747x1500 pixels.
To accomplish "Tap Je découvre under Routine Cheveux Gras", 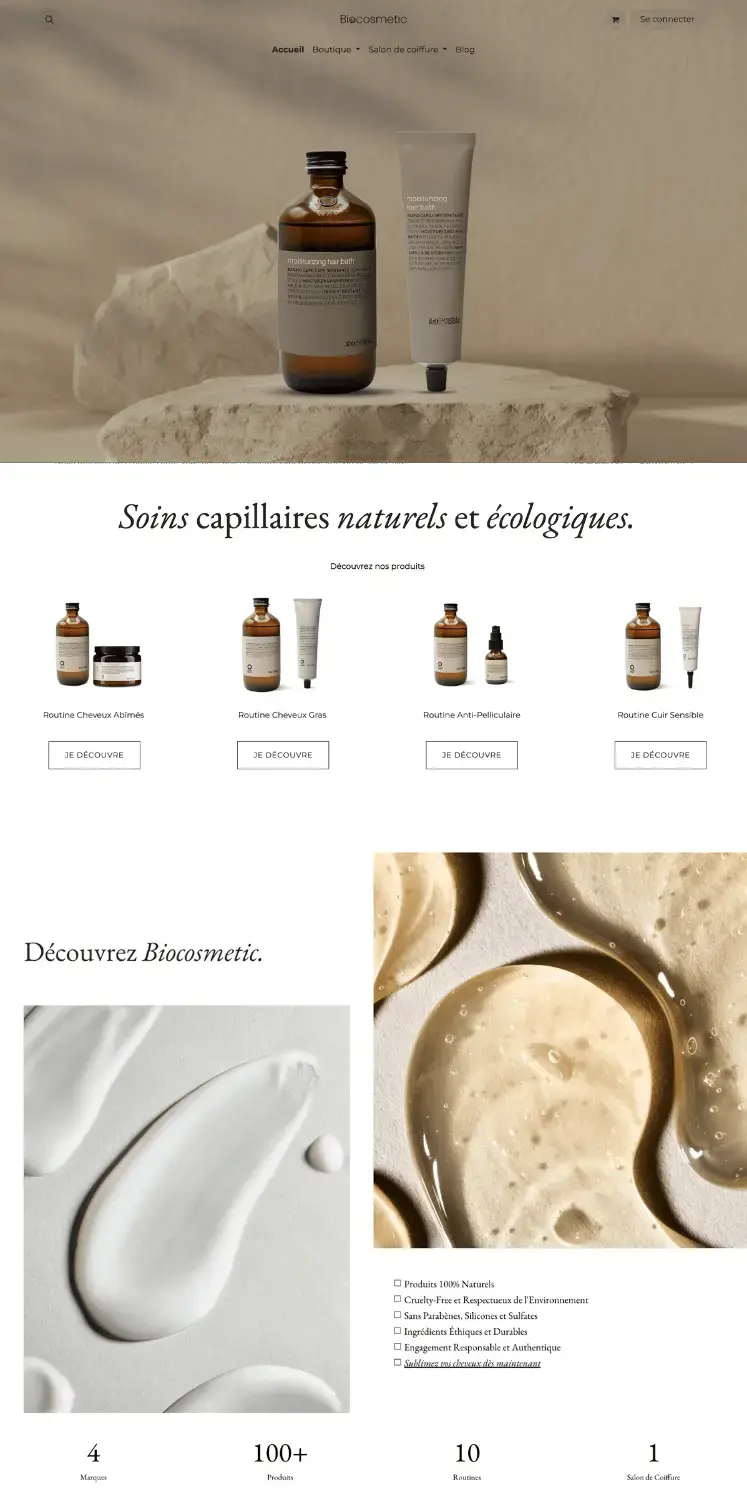I will point(283,755).
